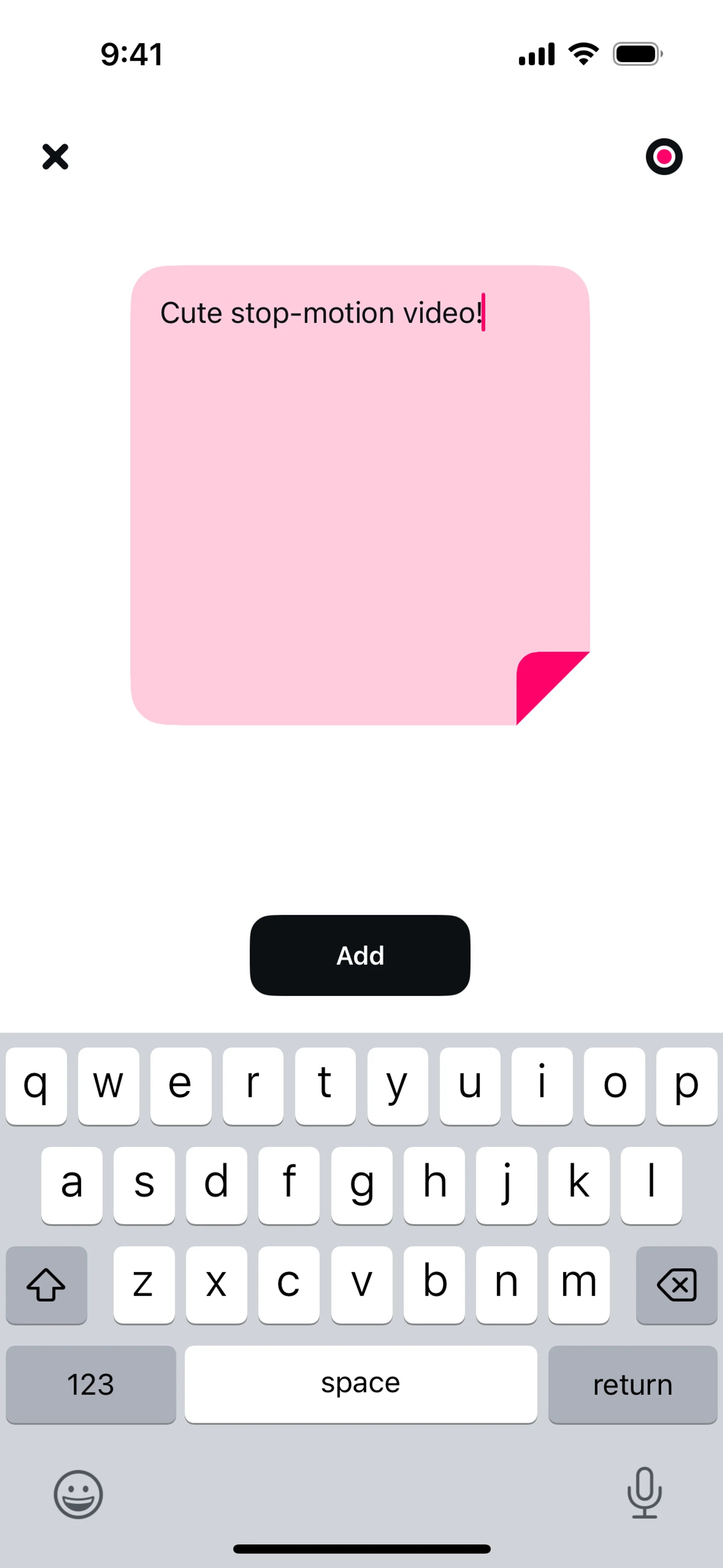Open the note color picker
Viewport: 723px width, 1568px height.
tap(664, 156)
